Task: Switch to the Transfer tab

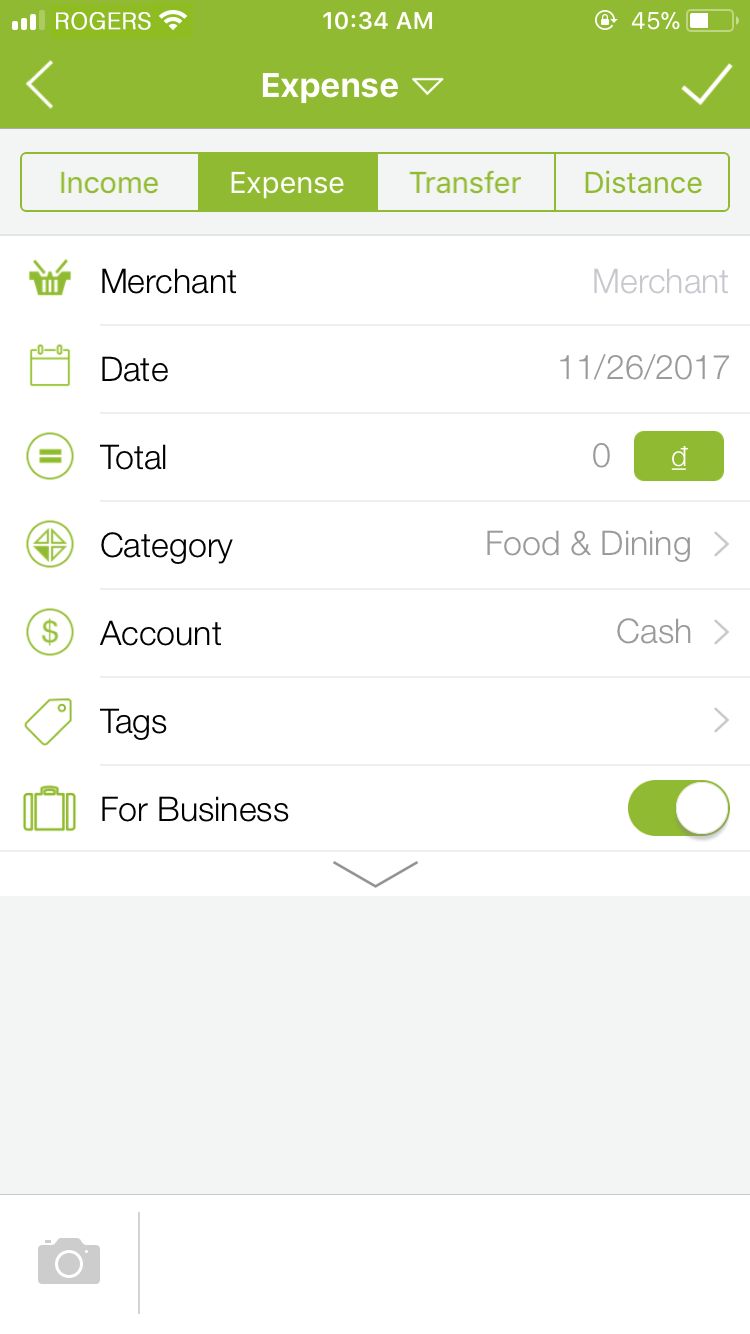Action: pyautogui.click(x=465, y=183)
